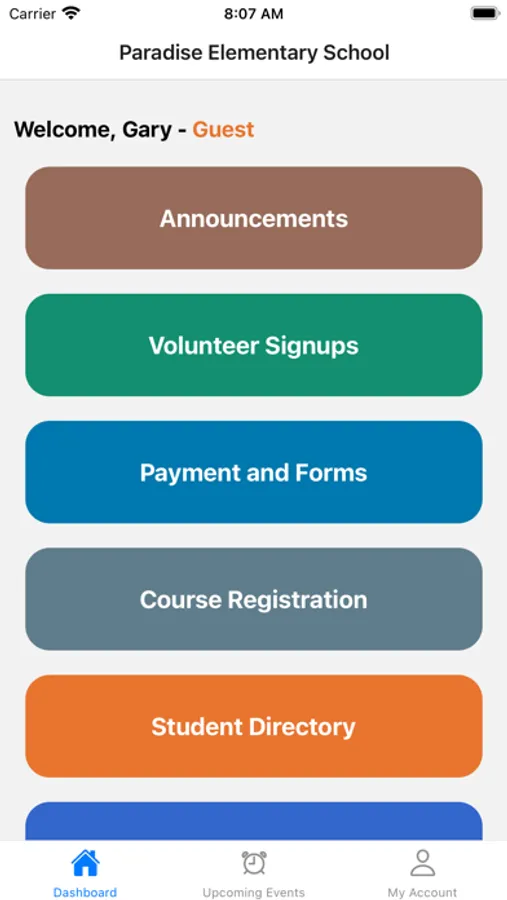The height and width of the screenshot is (900, 507).
Task: Go to Volunteer Signups
Action: (254, 345)
